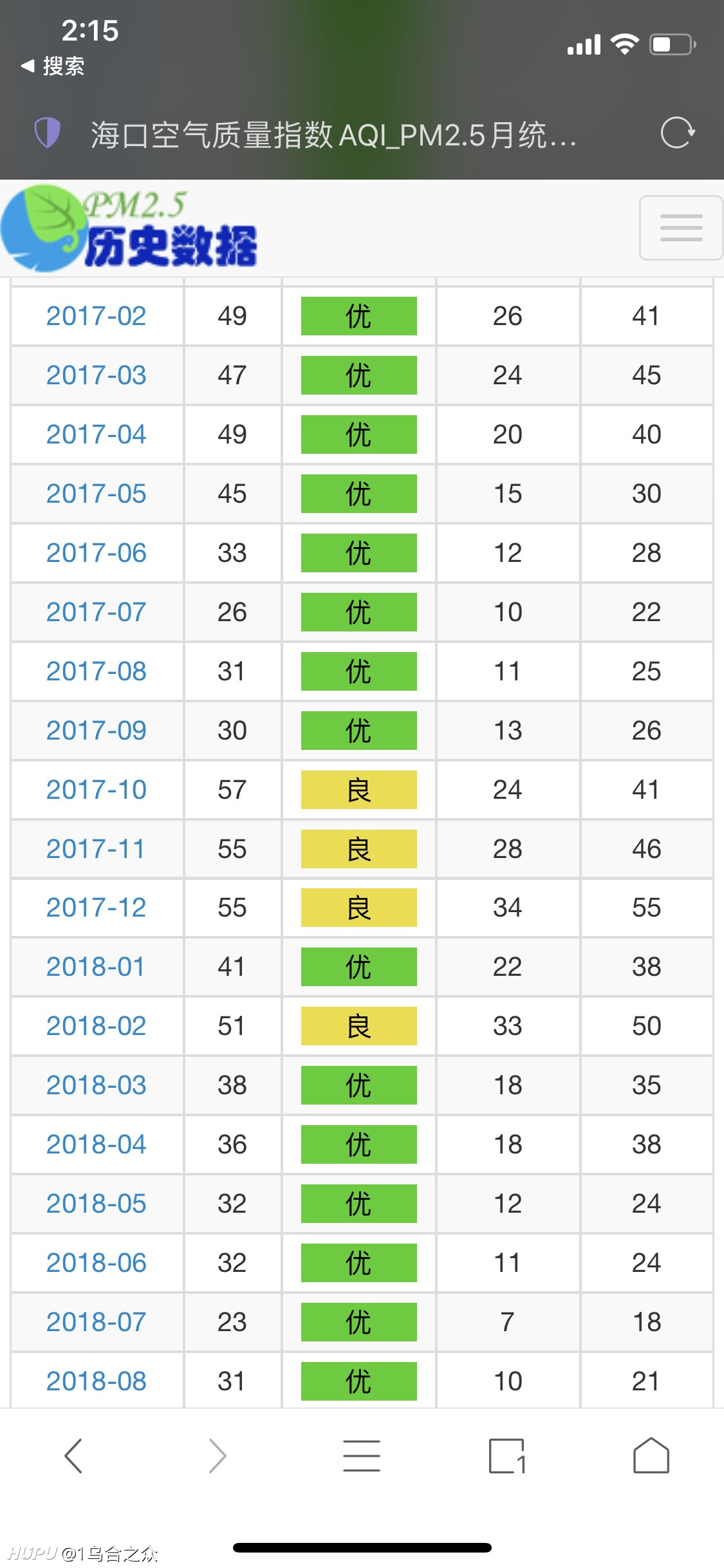Open the 2017-05 monthly data link
724x1568 pixels.
coord(97,494)
